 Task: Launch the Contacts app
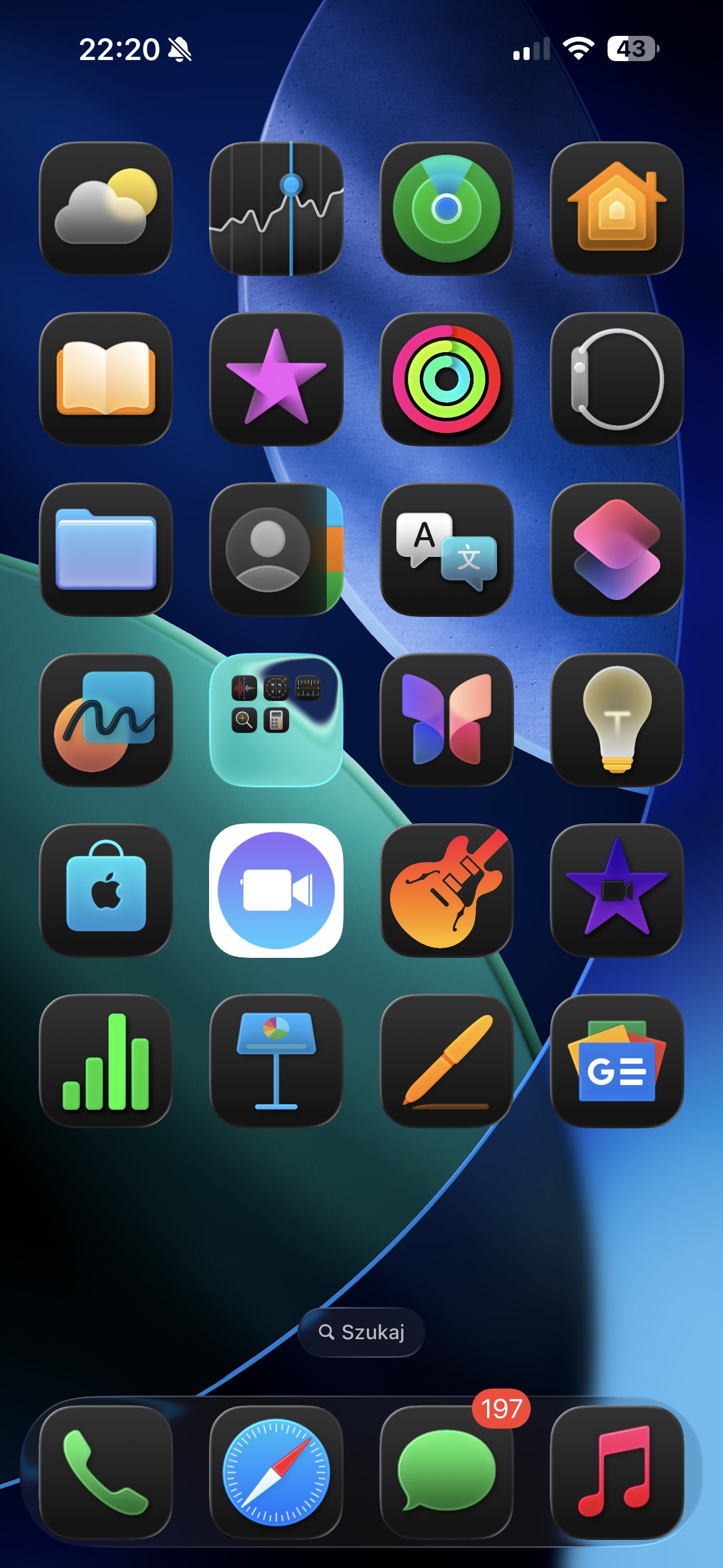(x=276, y=549)
